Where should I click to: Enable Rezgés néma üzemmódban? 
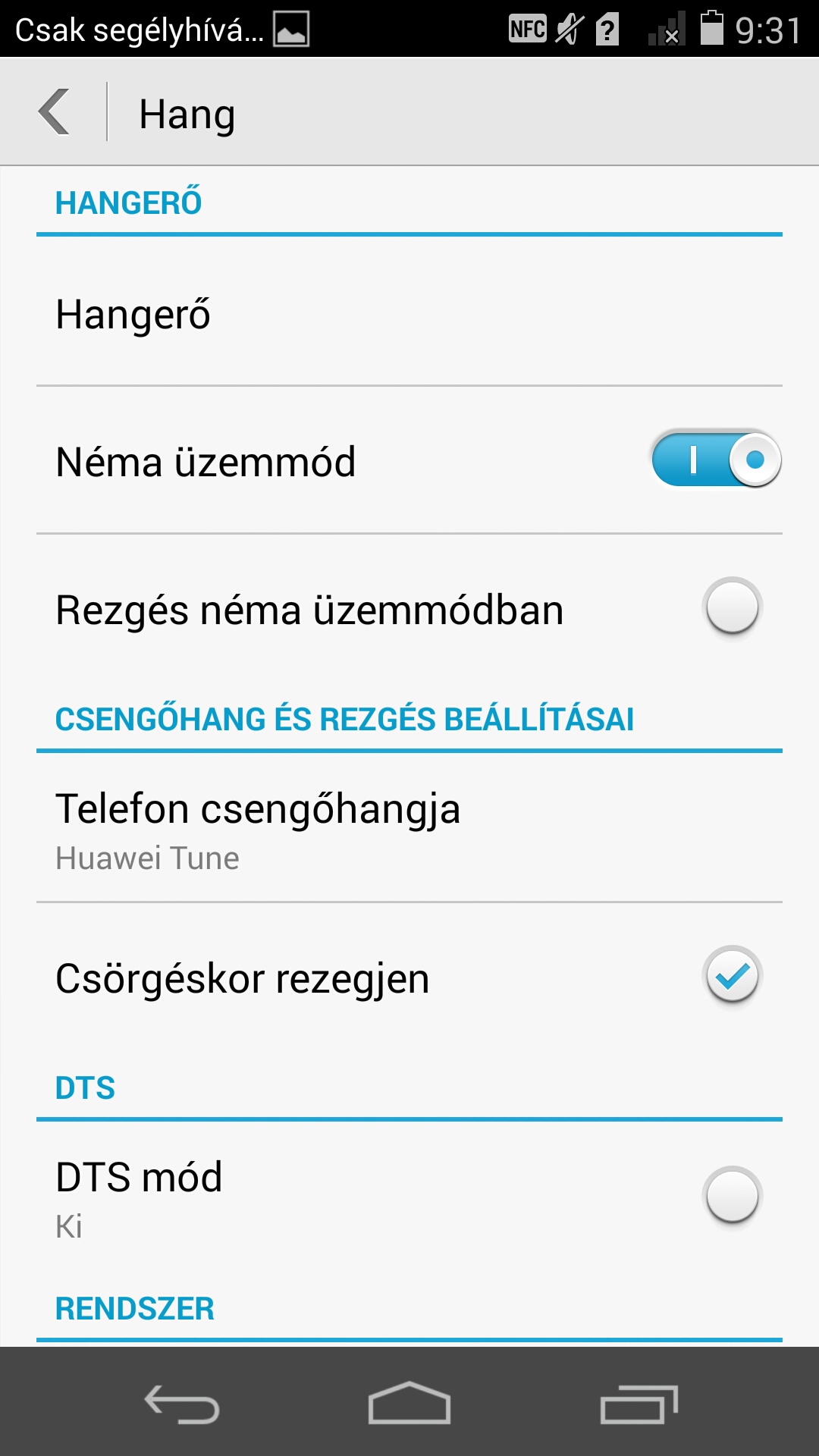732,607
